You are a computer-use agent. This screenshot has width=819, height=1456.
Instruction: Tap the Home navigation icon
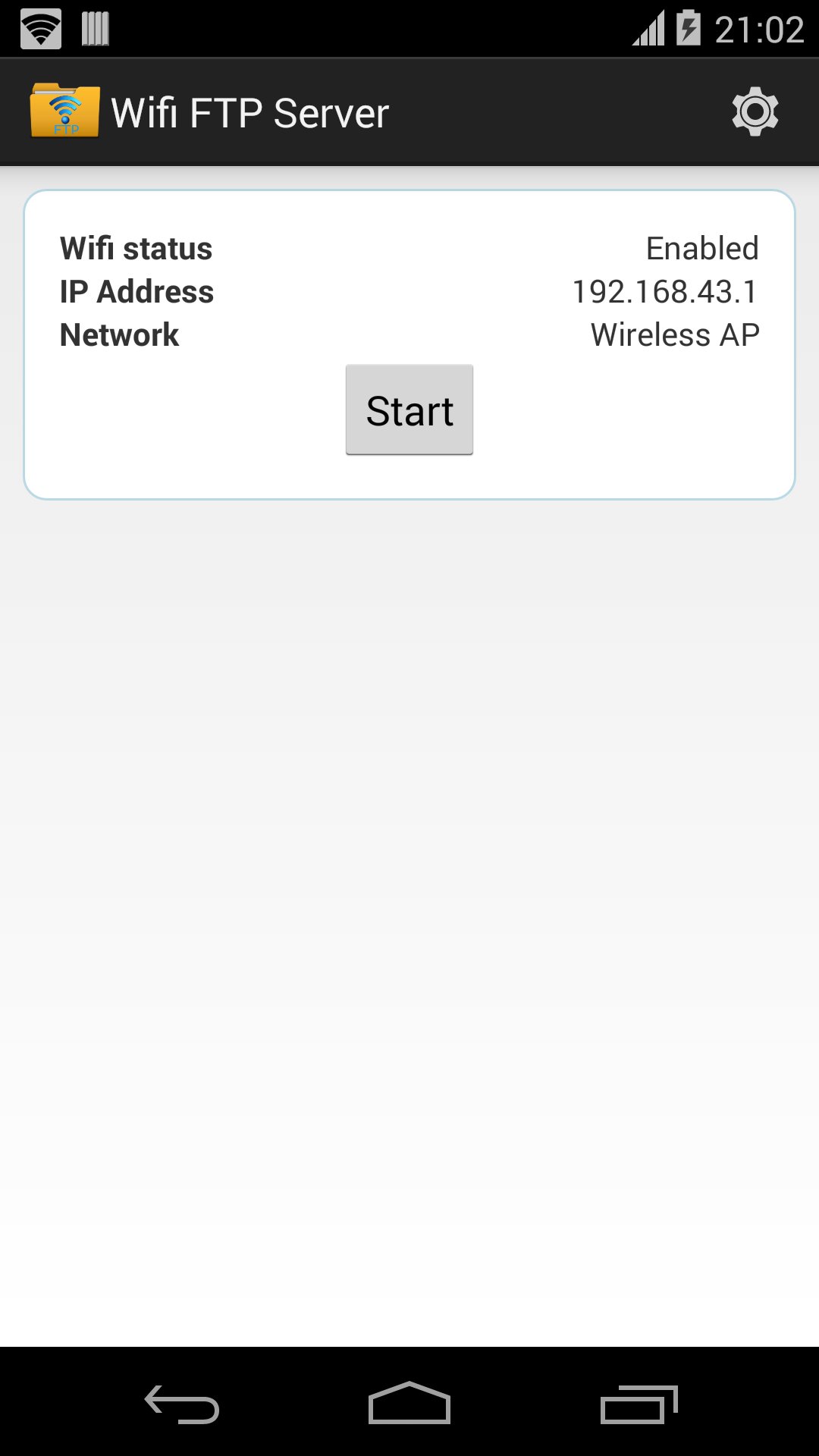point(408,1401)
